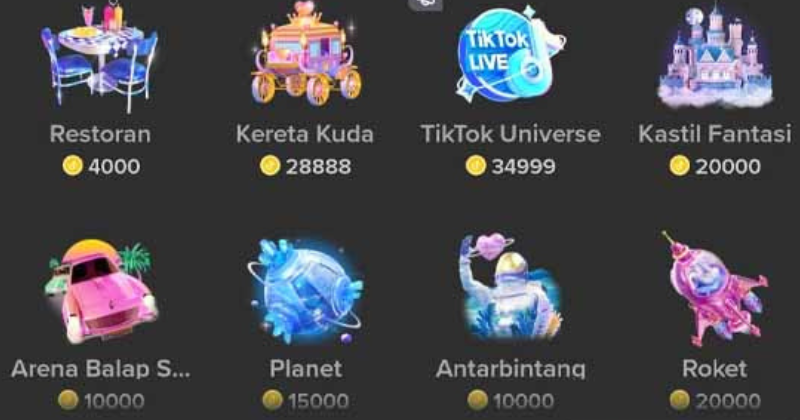This screenshot has width=800, height=420.
Task: Select the Antarbintang gift
Action: 510,295
